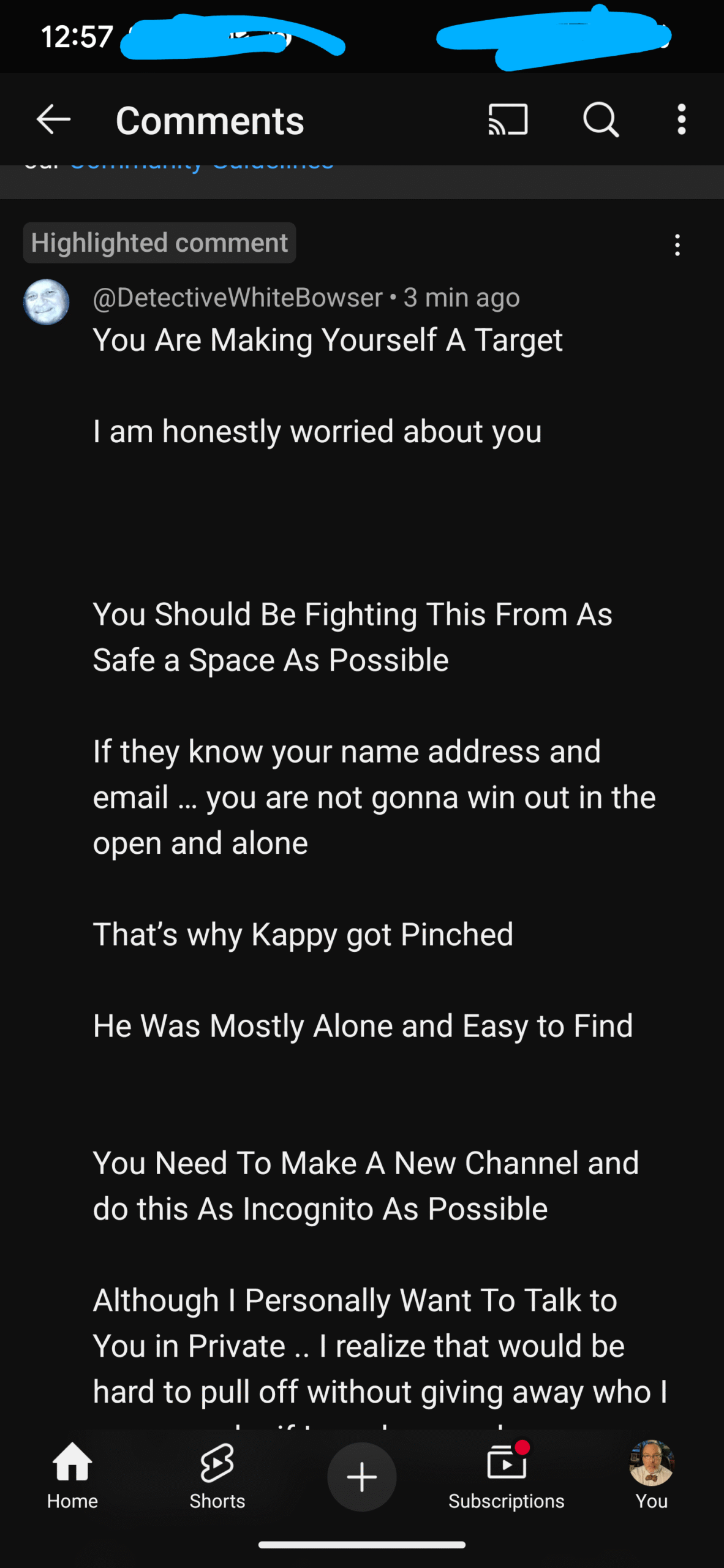Open the top bar overflow menu

681,119
